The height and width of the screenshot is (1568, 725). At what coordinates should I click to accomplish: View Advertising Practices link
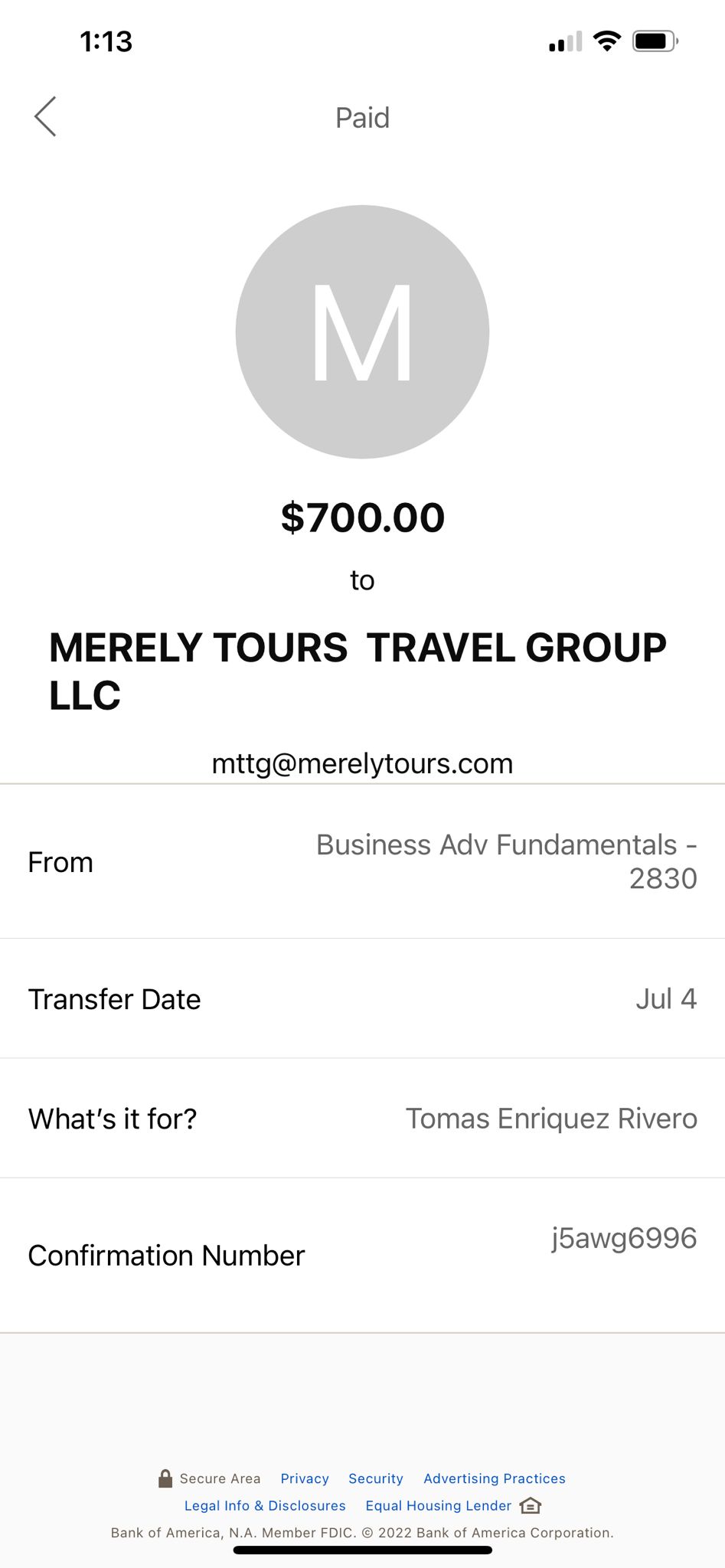(x=495, y=1478)
